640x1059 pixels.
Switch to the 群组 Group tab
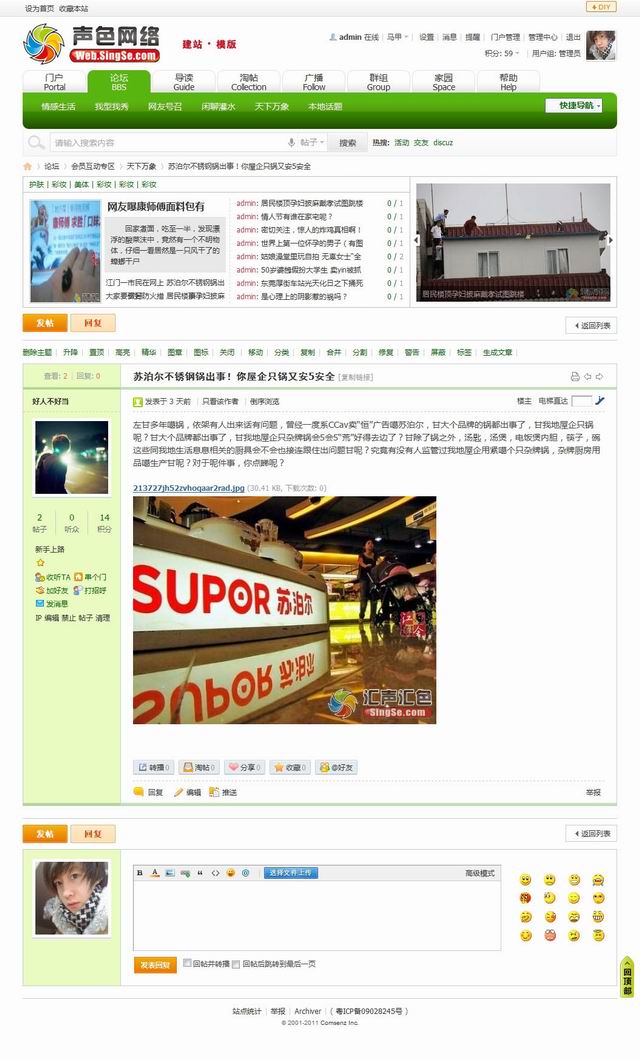378,82
